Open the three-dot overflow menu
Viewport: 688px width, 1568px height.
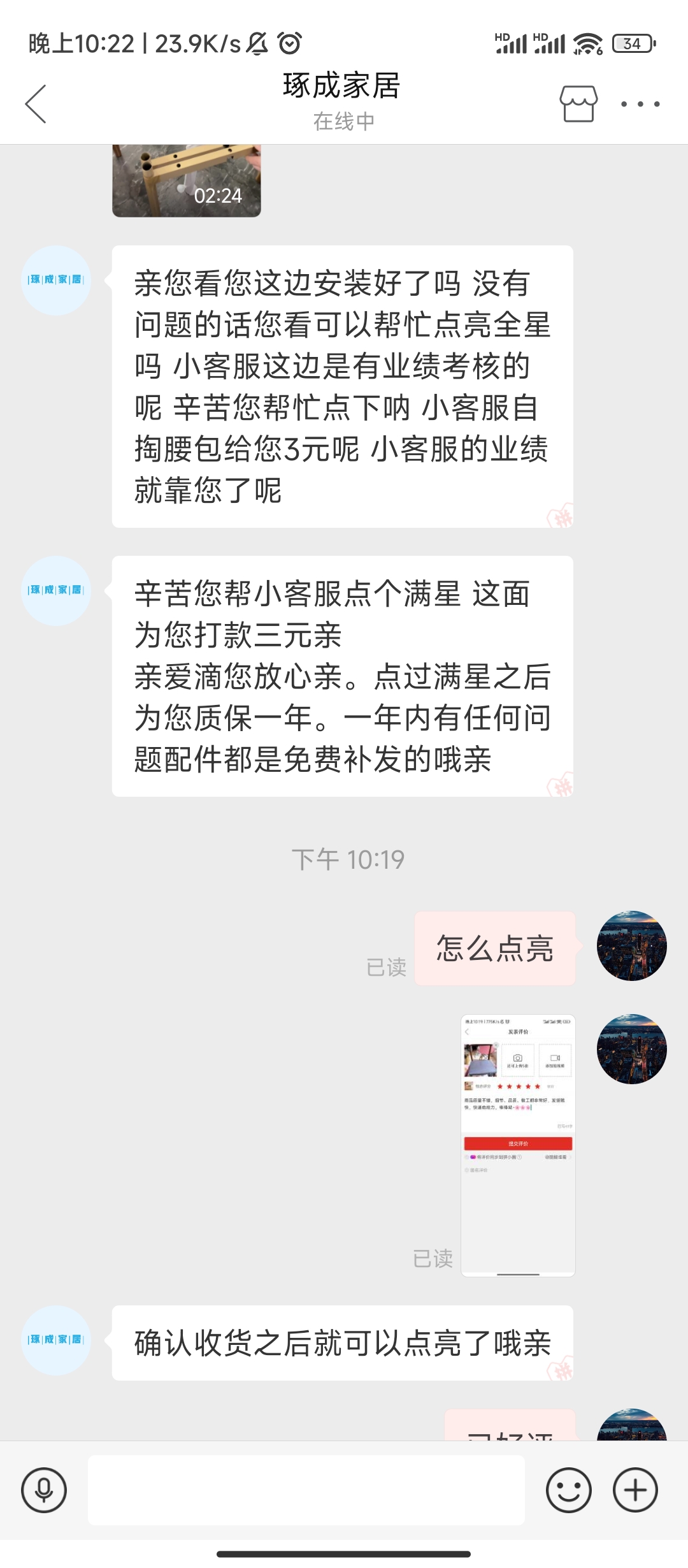tap(640, 104)
